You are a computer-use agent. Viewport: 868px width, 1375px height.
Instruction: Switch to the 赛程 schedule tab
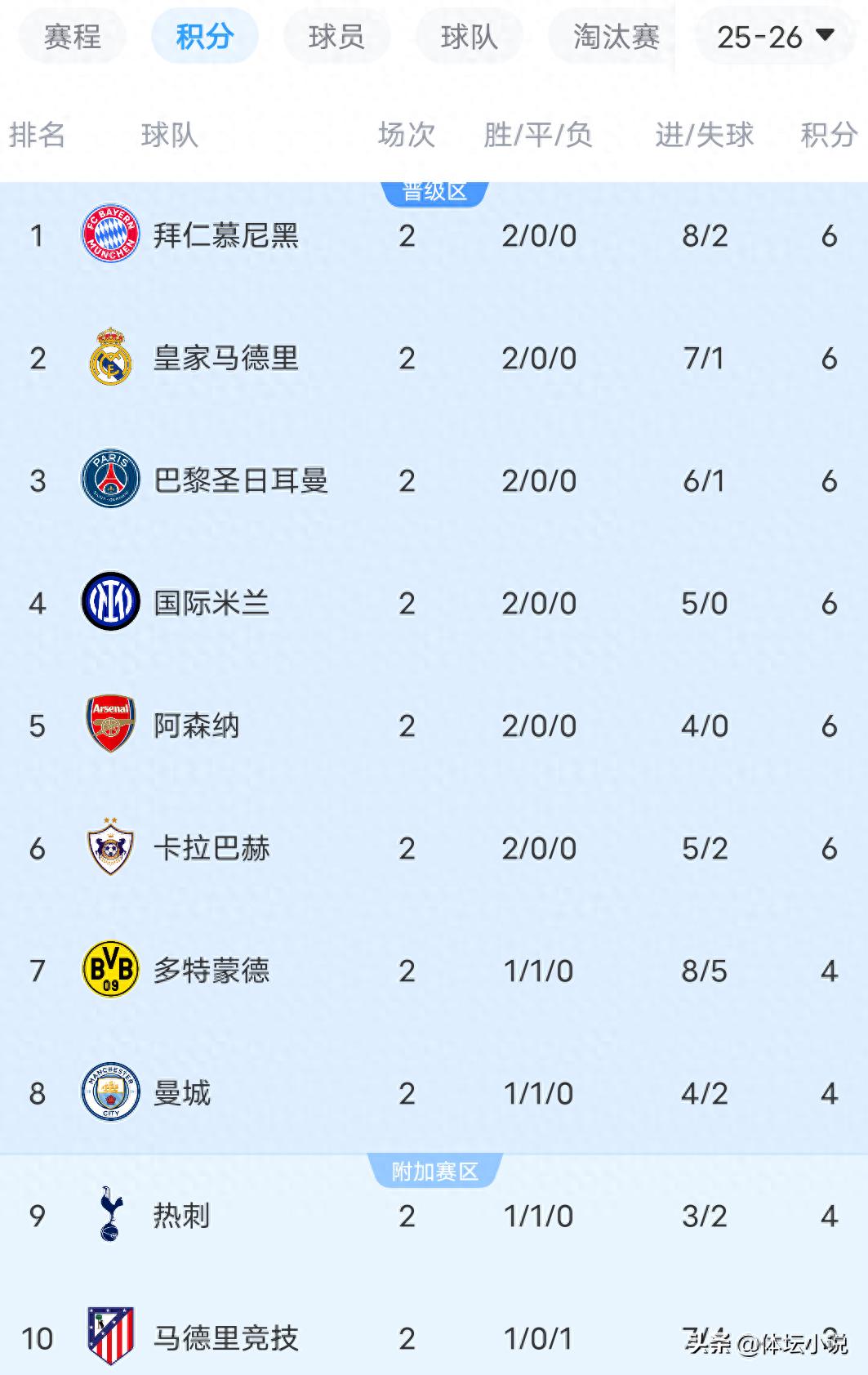click(x=71, y=35)
